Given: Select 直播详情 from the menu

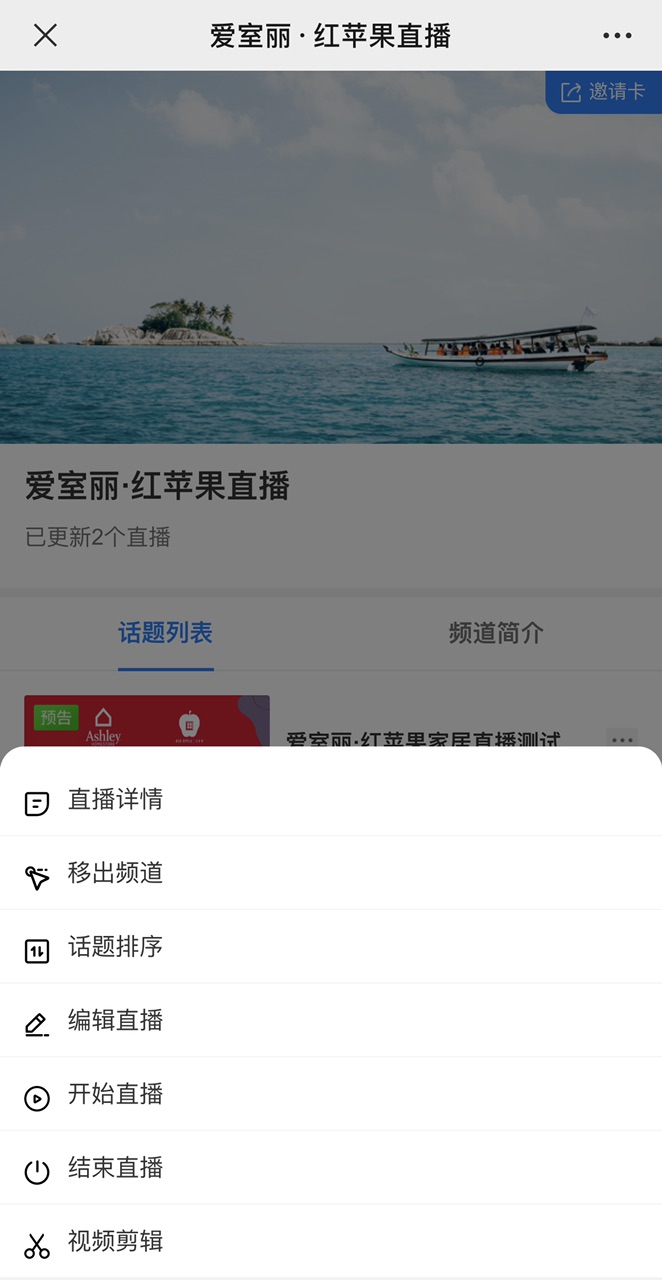Looking at the screenshot, I should (115, 800).
